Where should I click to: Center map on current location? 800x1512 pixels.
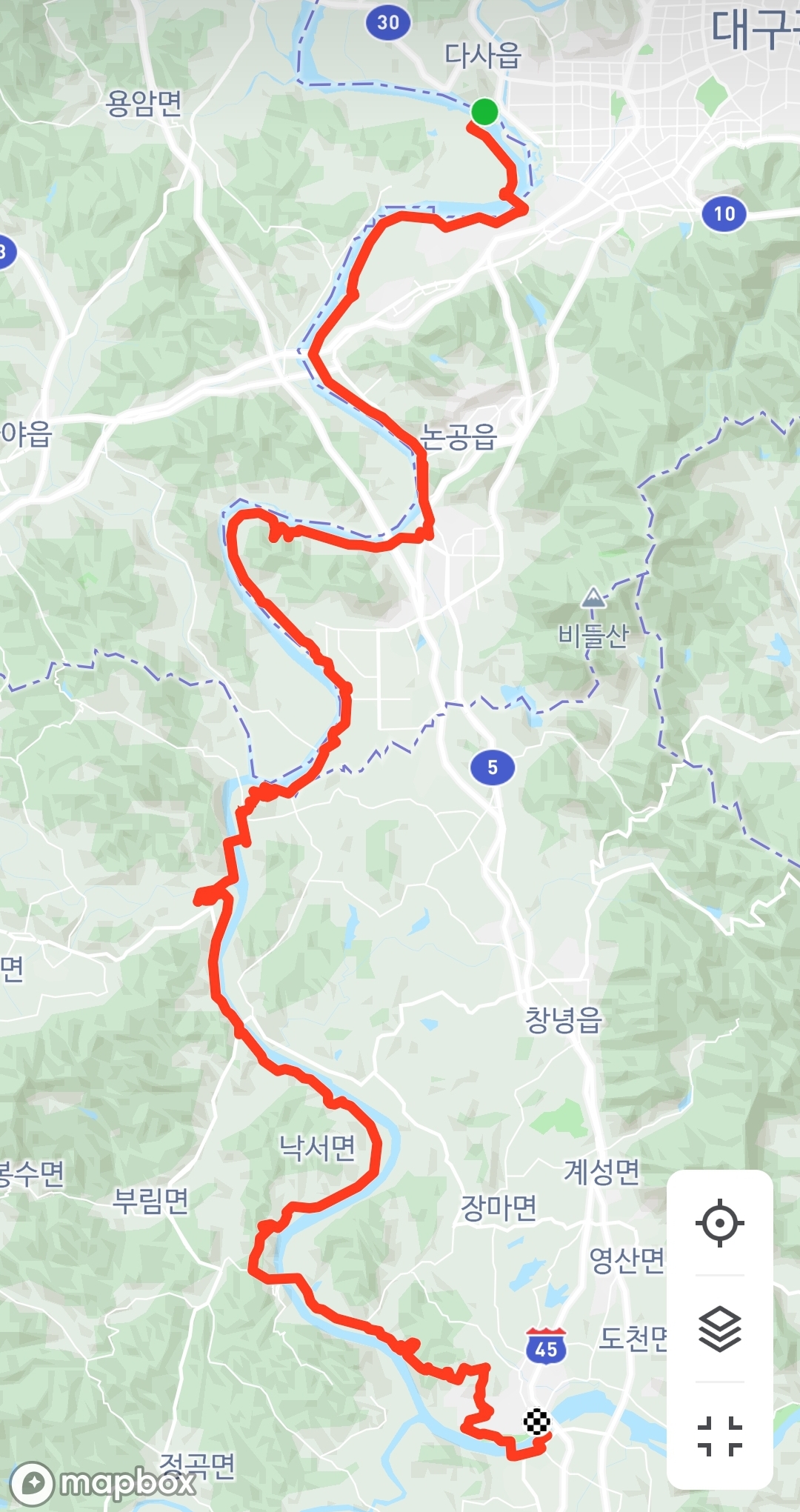pyautogui.click(x=719, y=1222)
